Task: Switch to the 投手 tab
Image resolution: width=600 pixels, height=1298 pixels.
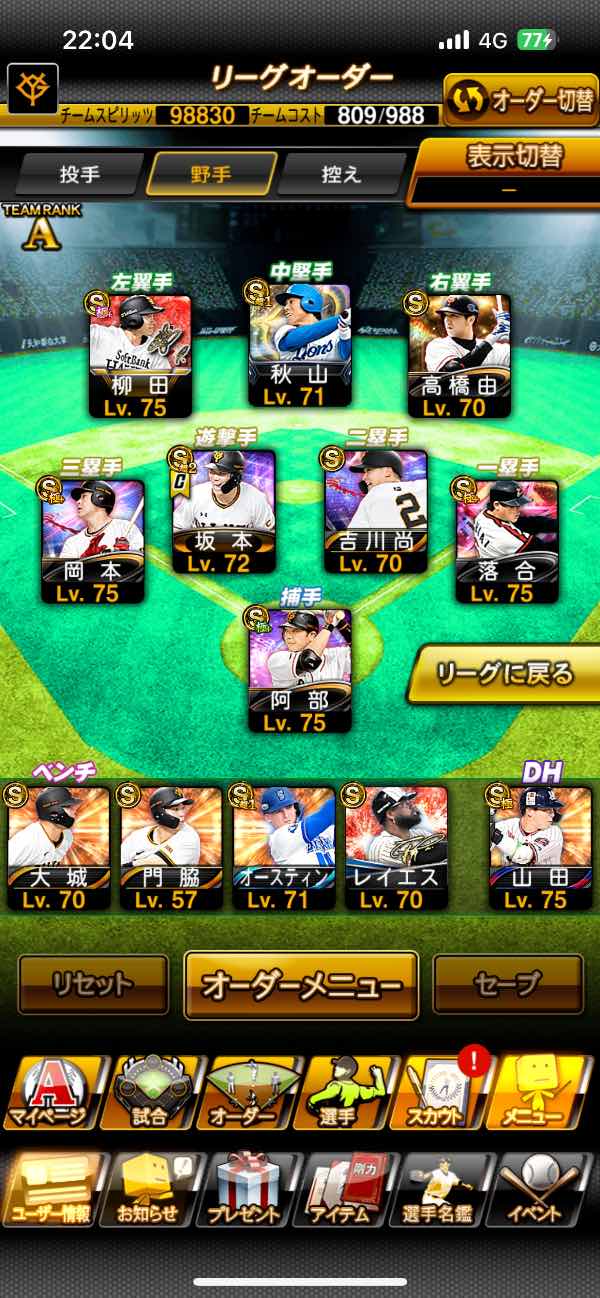Action: click(79, 174)
